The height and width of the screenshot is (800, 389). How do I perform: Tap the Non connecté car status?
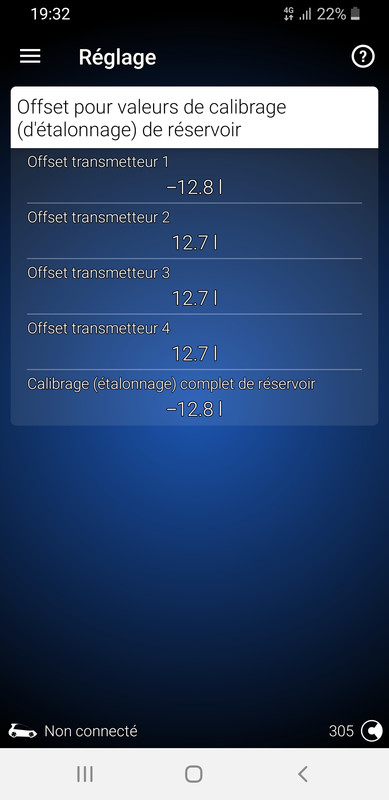point(73,731)
